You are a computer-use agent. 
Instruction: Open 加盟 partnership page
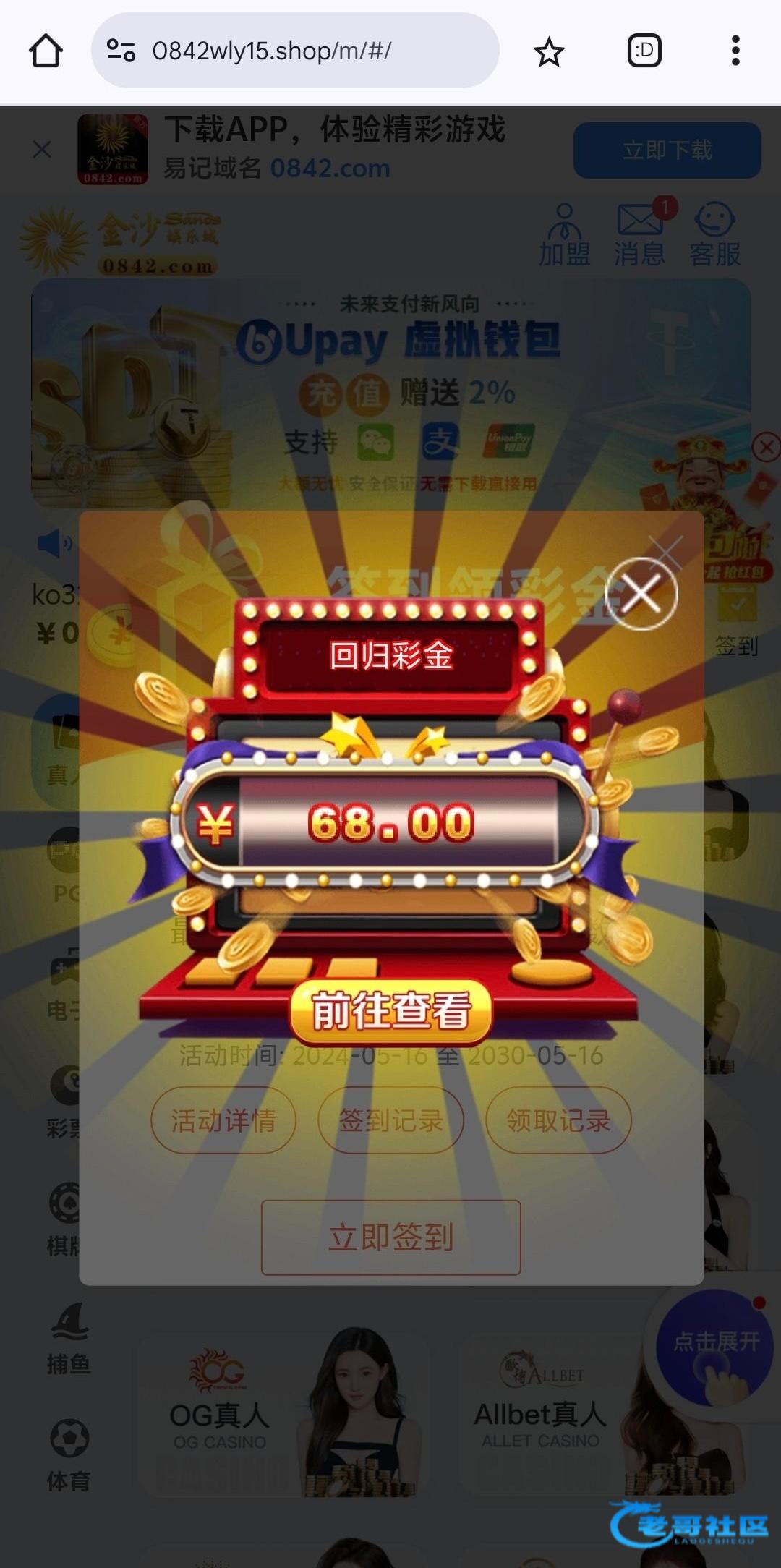point(564,235)
